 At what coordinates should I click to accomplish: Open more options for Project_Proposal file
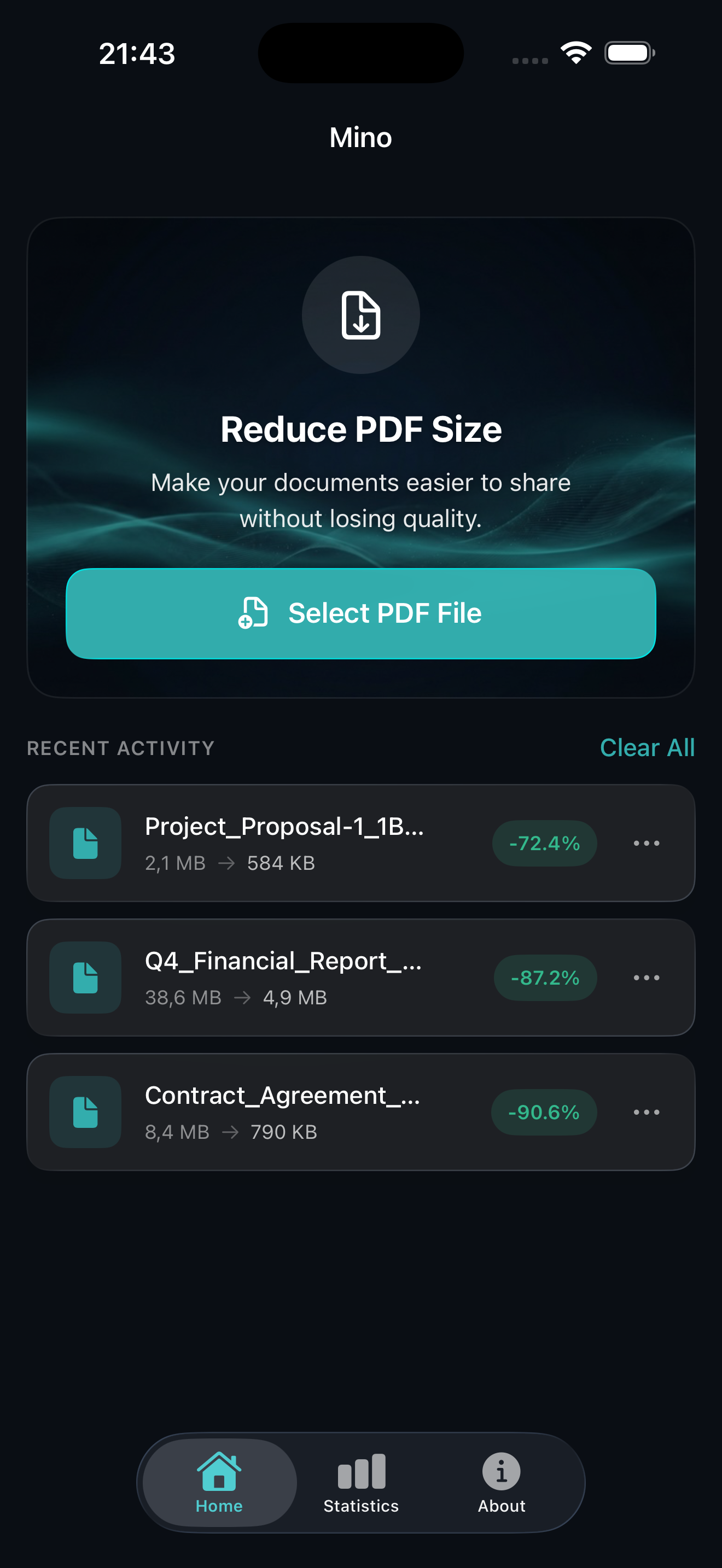pos(646,843)
